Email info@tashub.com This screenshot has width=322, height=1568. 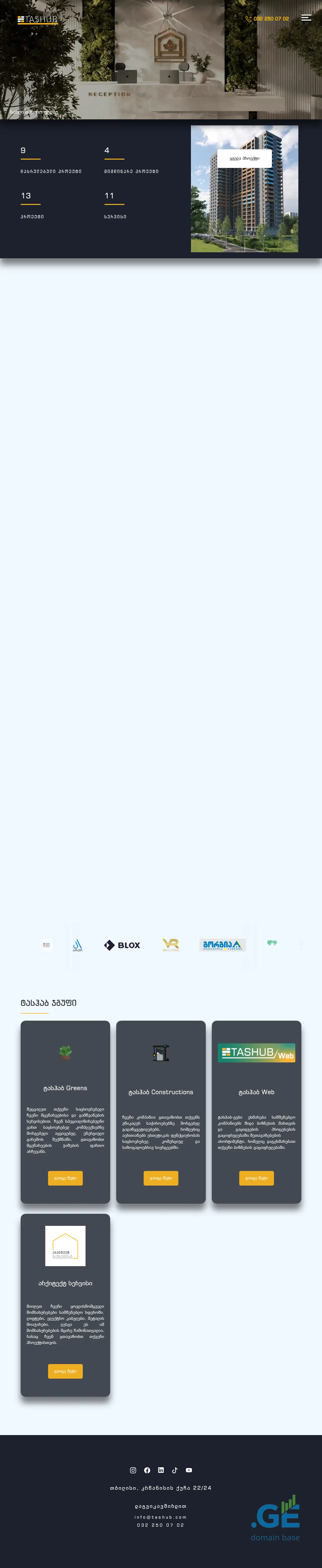coord(161,1517)
